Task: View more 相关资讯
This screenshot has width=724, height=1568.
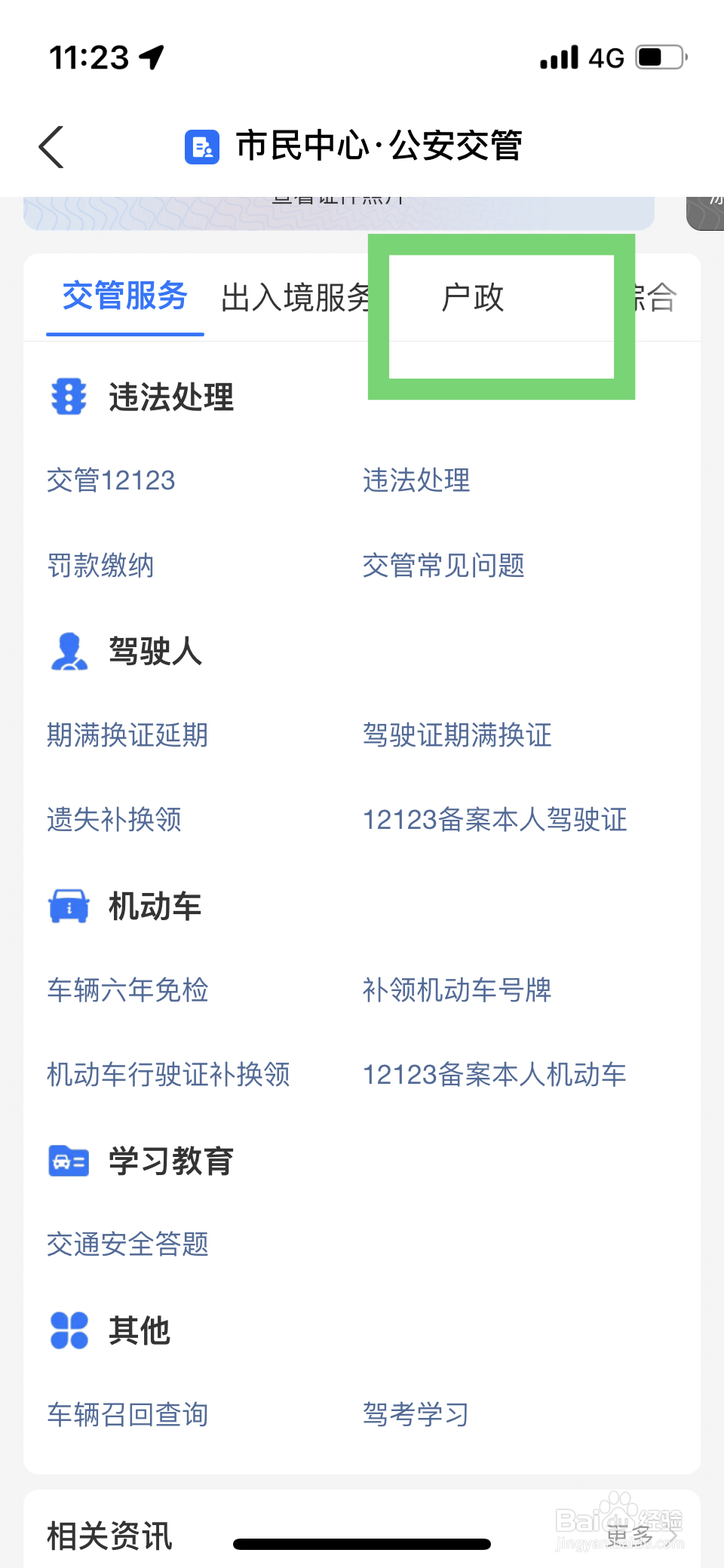Action: tap(640, 1535)
